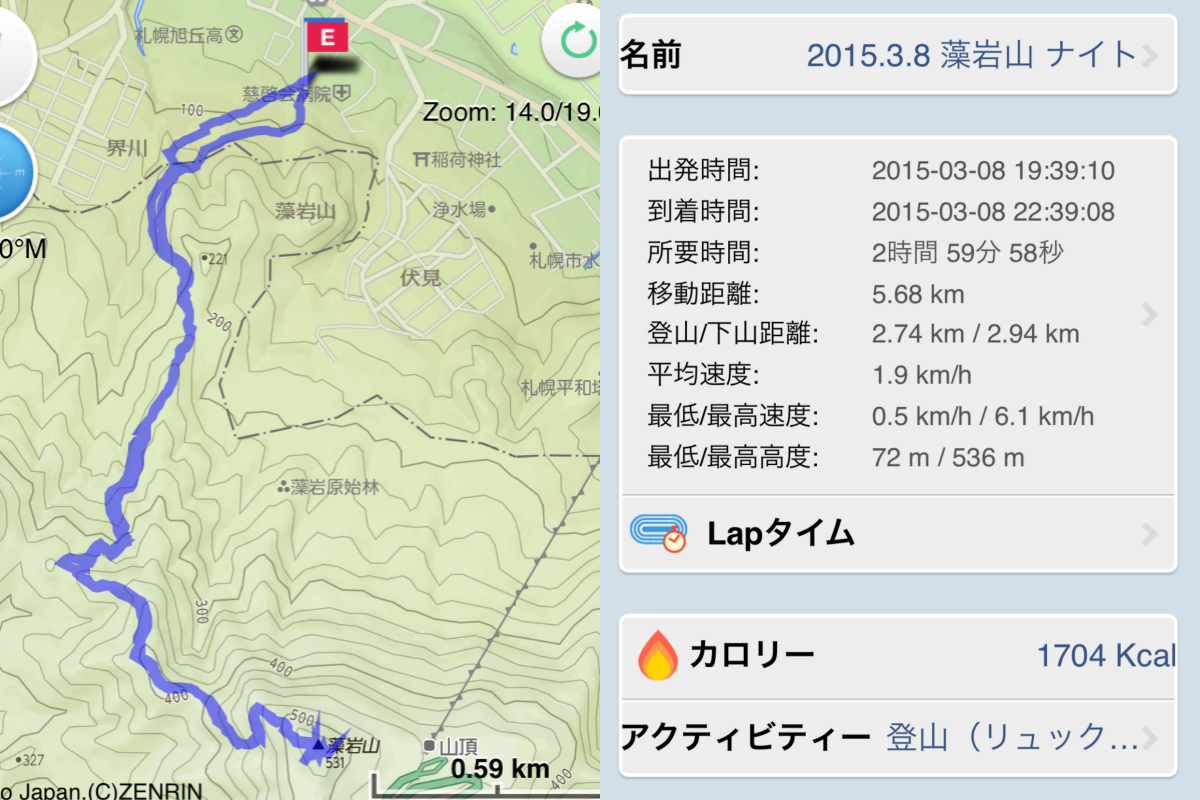Image resolution: width=1200 pixels, height=800 pixels.
Task: Open the アクティビティー row
Action: coord(897,739)
